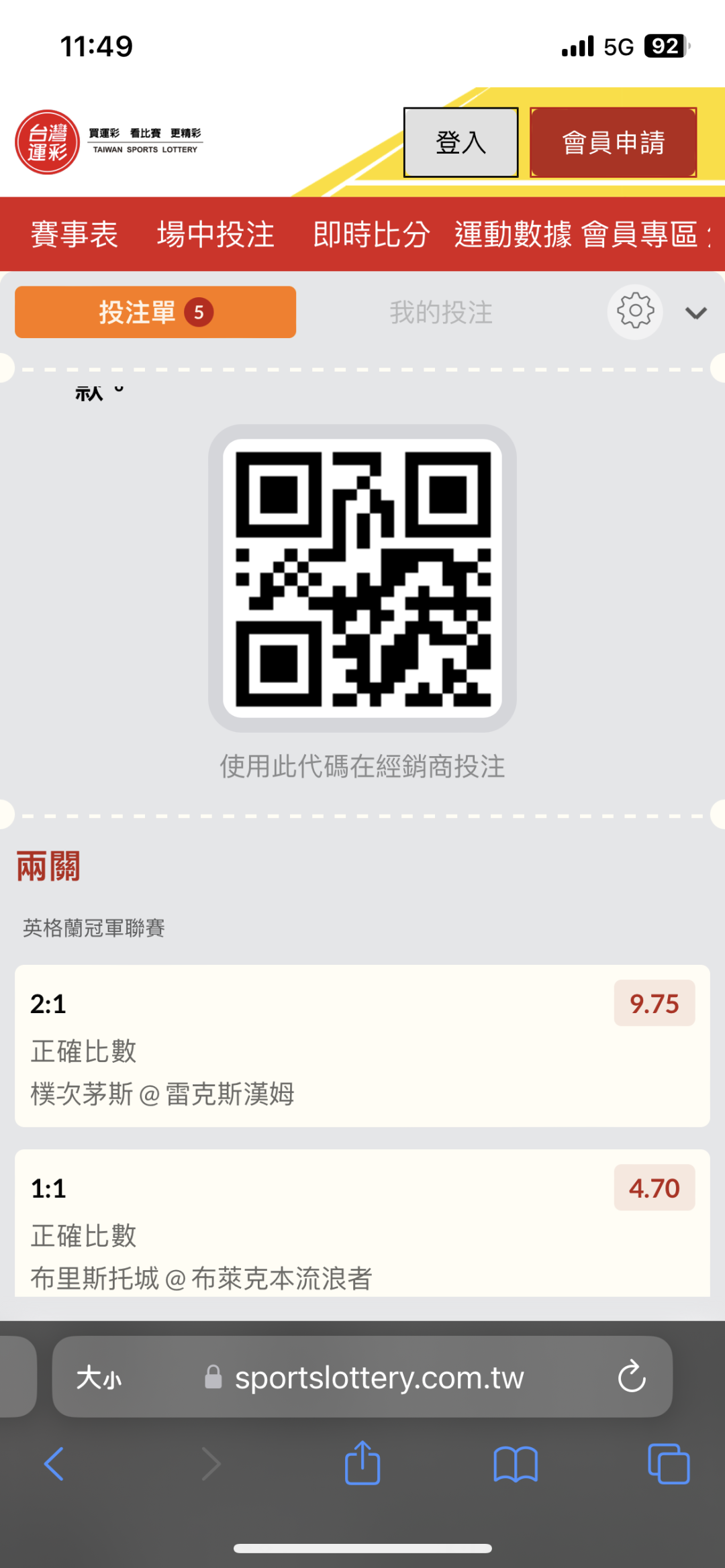Switch to 我的投注 tab
The width and height of the screenshot is (725, 1568).
pyautogui.click(x=441, y=313)
